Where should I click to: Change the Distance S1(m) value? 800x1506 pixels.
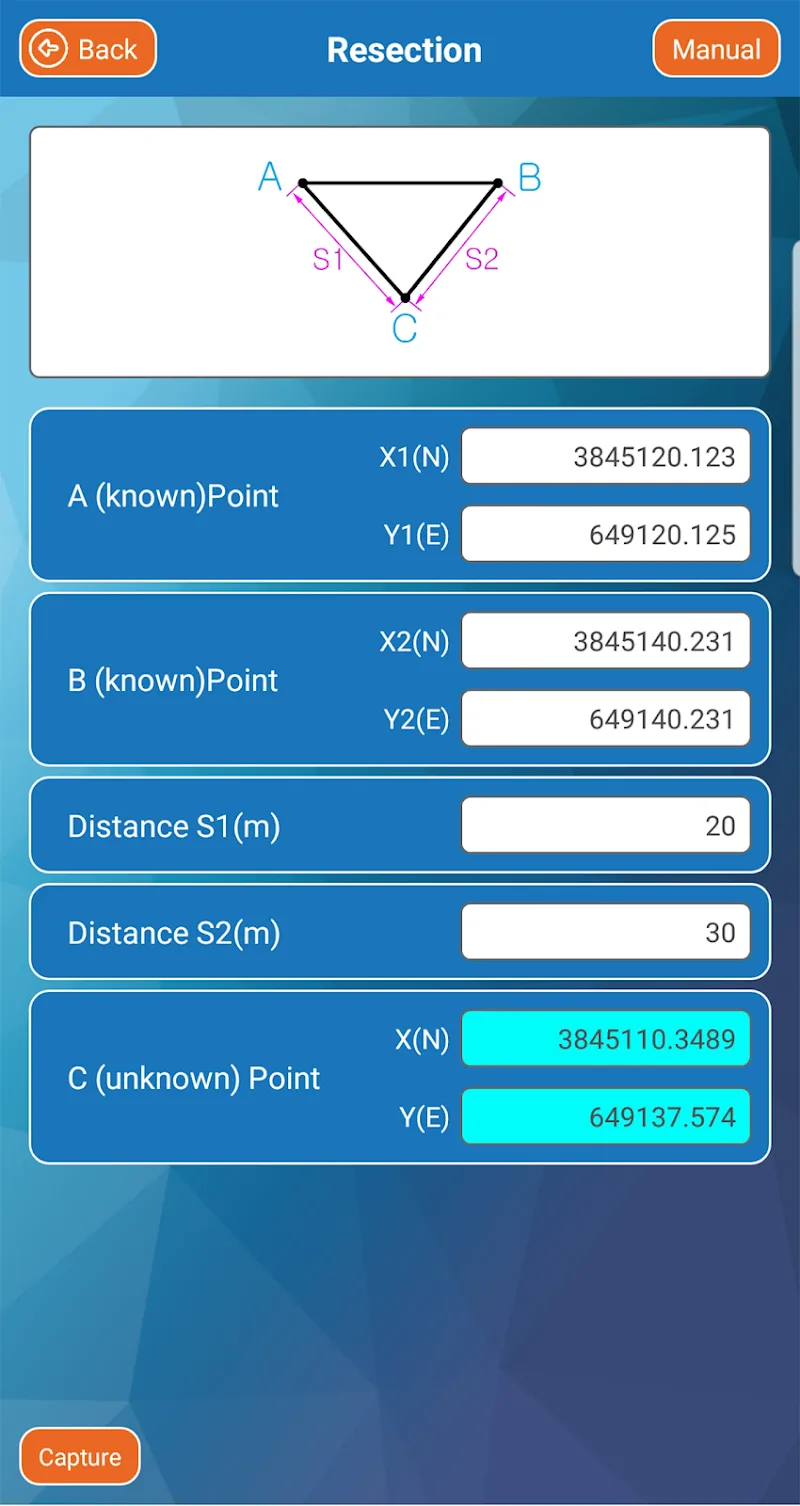pos(605,826)
